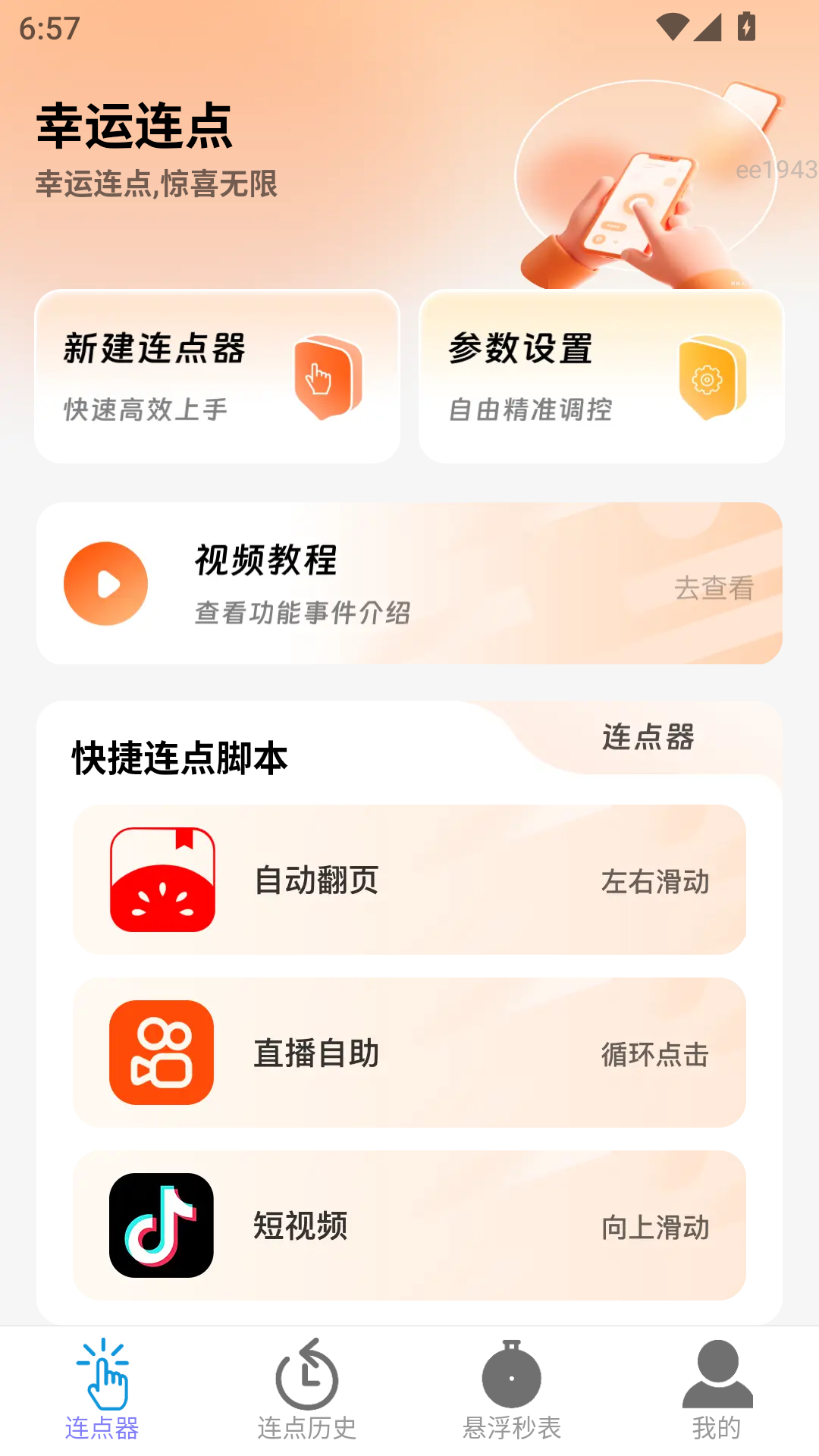Open the 新建连点器 card
Screen dimensions: 819x1456
pyautogui.click(x=217, y=377)
